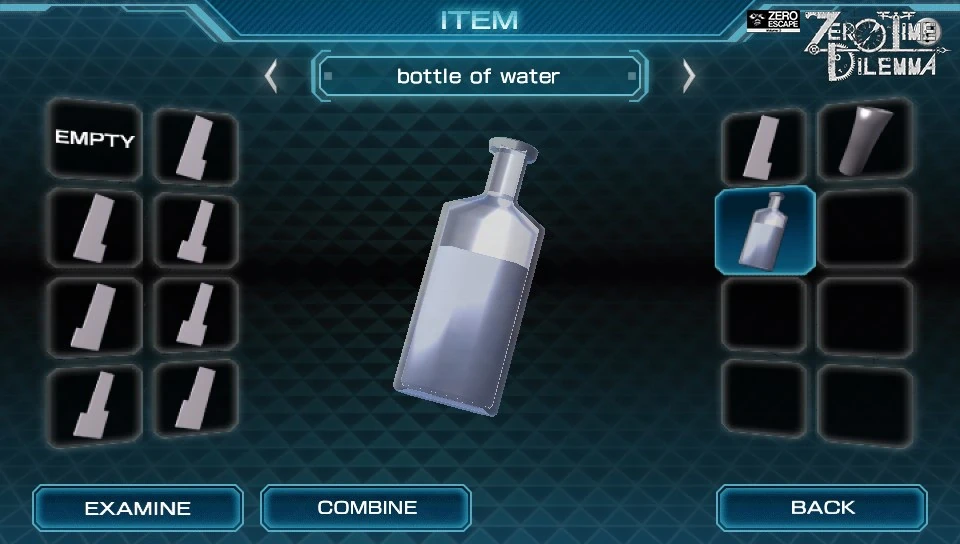Select the COMBINE button
This screenshot has width=960, height=544.
click(x=366, y=507)
